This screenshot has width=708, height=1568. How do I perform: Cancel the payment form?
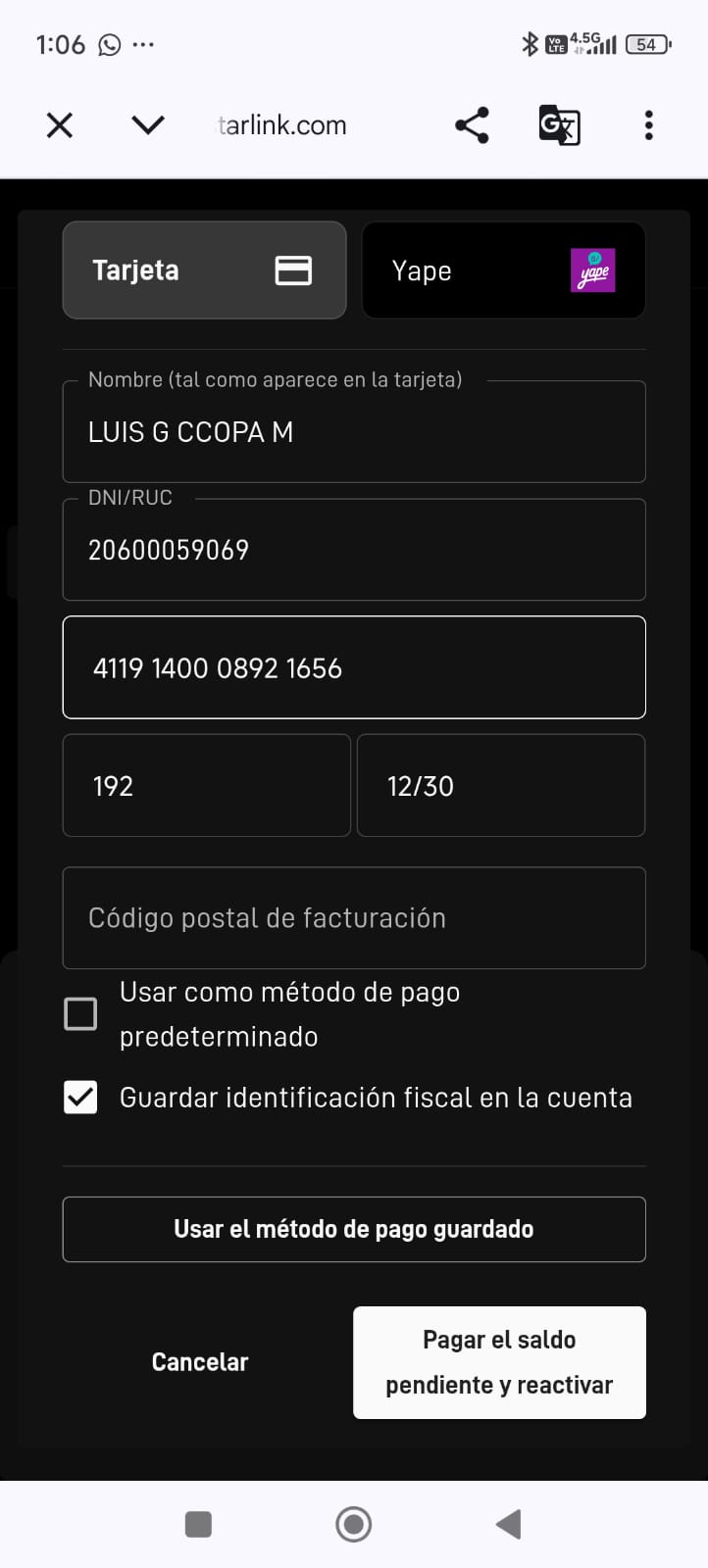point(200,1362)
